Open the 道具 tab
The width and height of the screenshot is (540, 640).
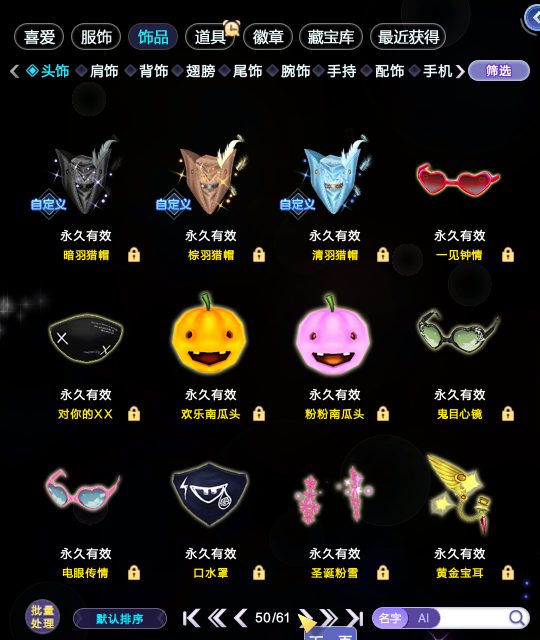point(210,37)
